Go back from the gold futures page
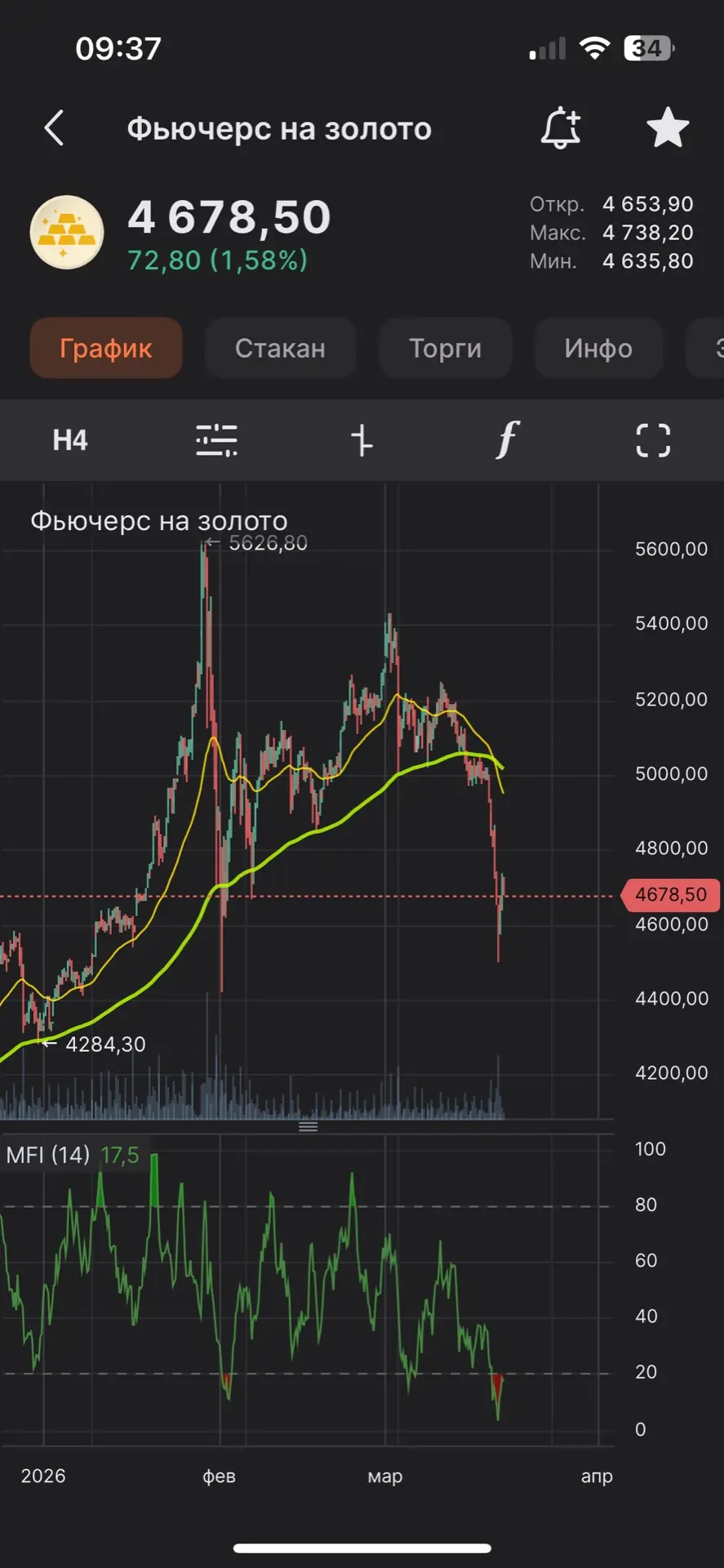Viewport: 724px width, 1568px height. pyautogui.click(x=54, y=128)
